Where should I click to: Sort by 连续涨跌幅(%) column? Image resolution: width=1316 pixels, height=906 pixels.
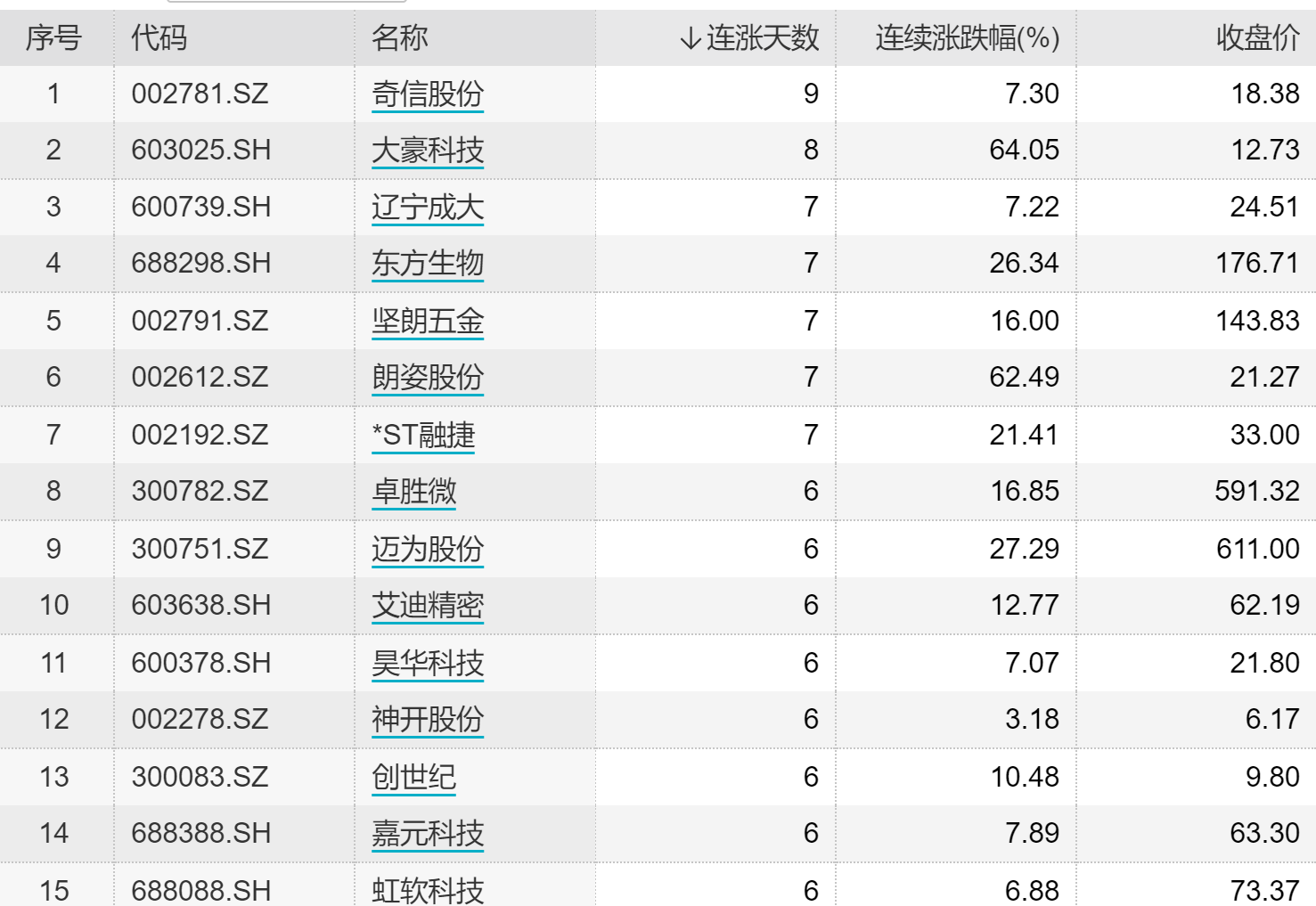[967, 38]
